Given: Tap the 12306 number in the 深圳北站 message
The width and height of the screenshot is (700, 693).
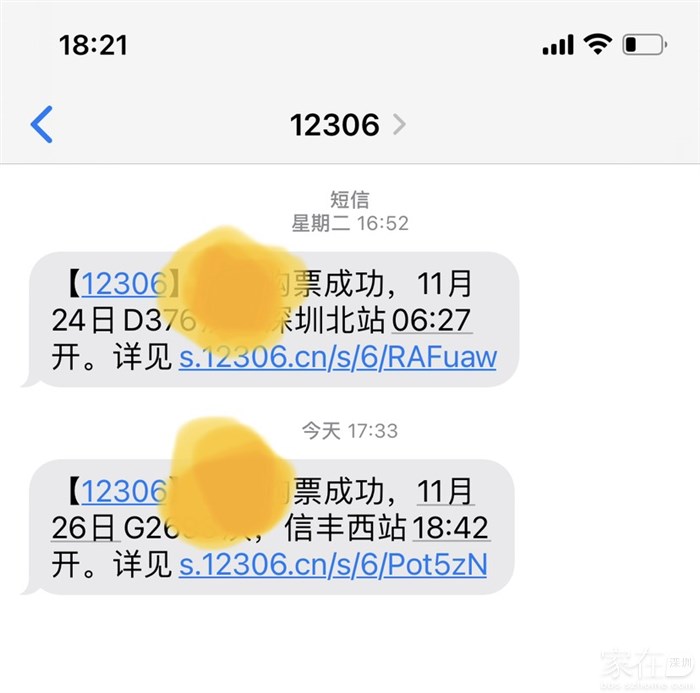Looking at the screenshot, I should pos(122,285).
